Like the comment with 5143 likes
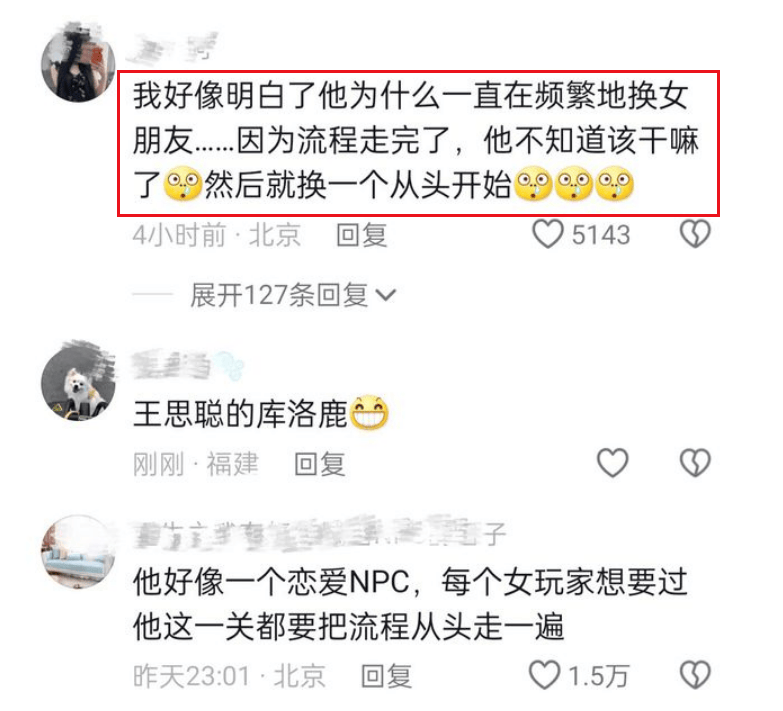783x711 pixels. point(549,235)
